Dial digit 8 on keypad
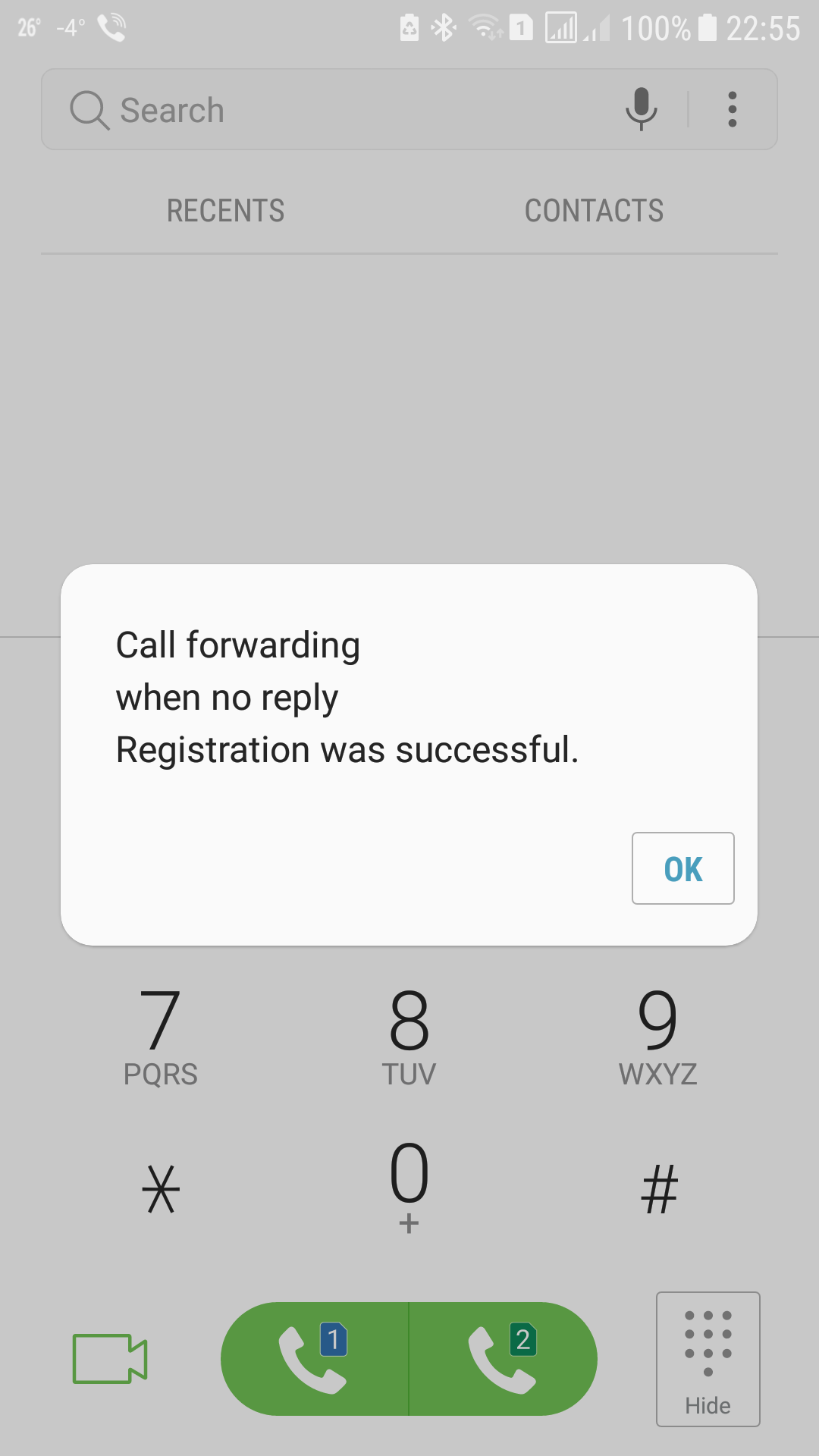The width and height of the screenshot is (819, 1456). pos(409,1035)
